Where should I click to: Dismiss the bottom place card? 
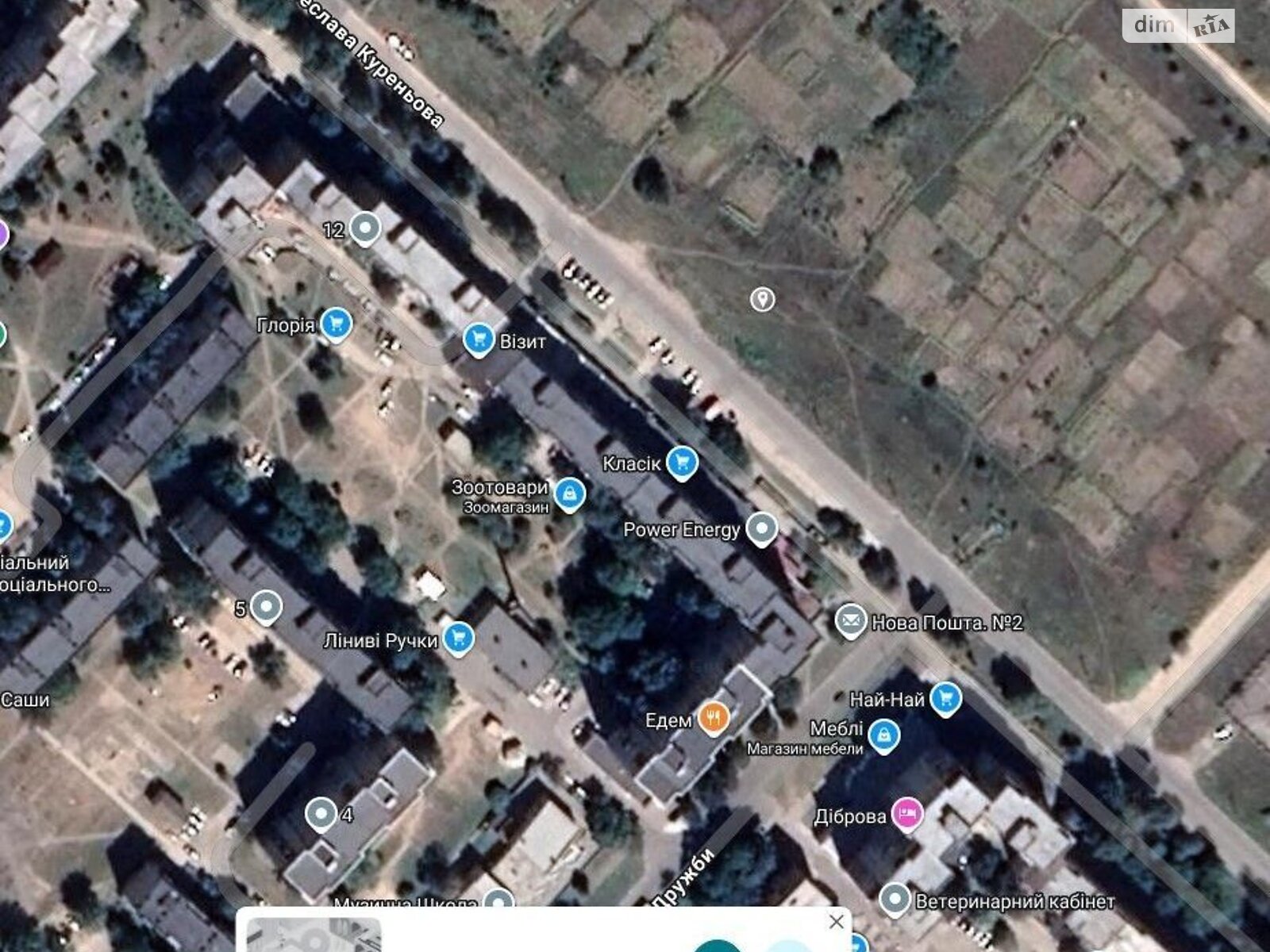coord(836,922)
